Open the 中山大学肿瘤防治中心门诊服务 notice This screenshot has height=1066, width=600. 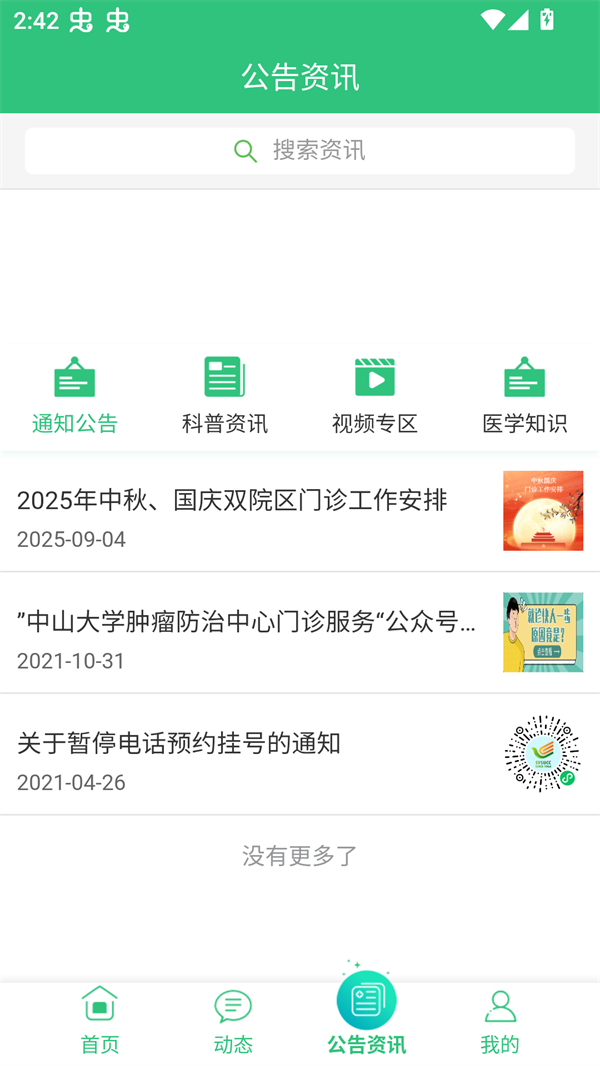point(250,633)
